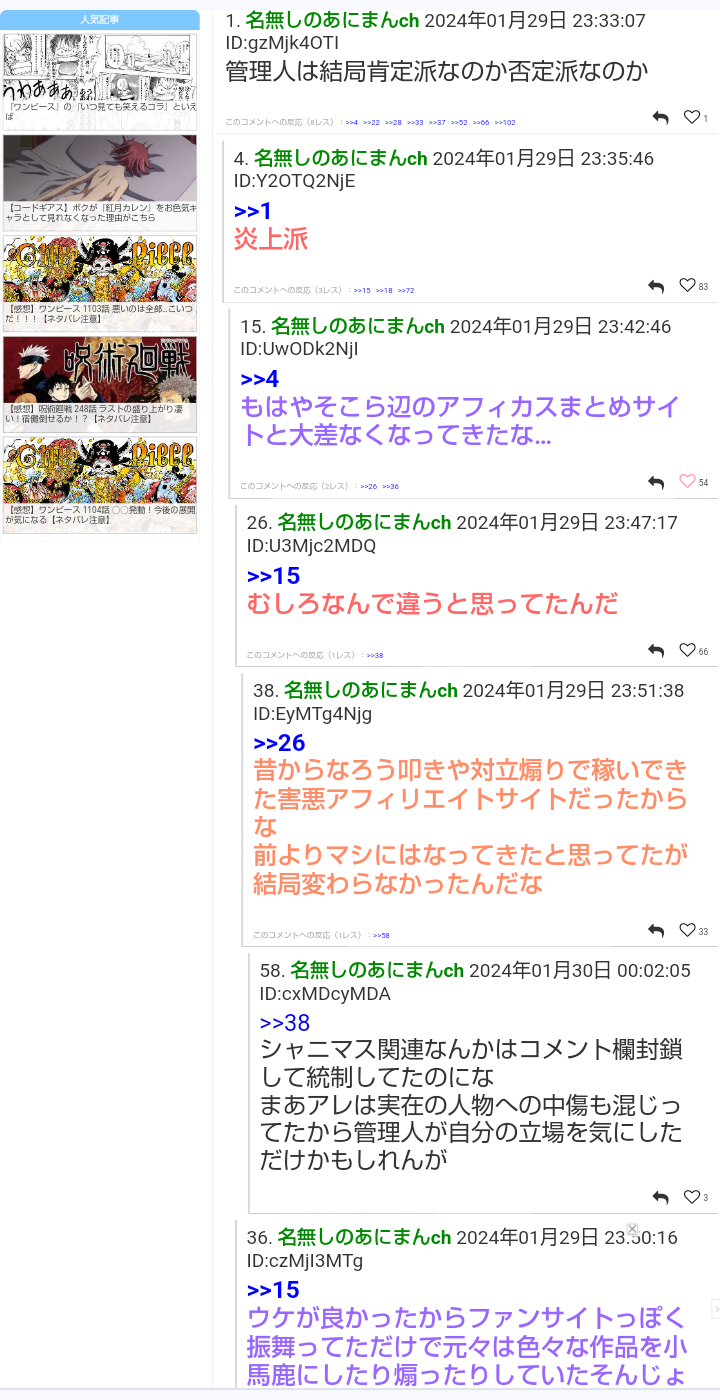Reply to comment 4 saying 炎上派
The height and width of the screenshot is (1400, 720).
656,286
